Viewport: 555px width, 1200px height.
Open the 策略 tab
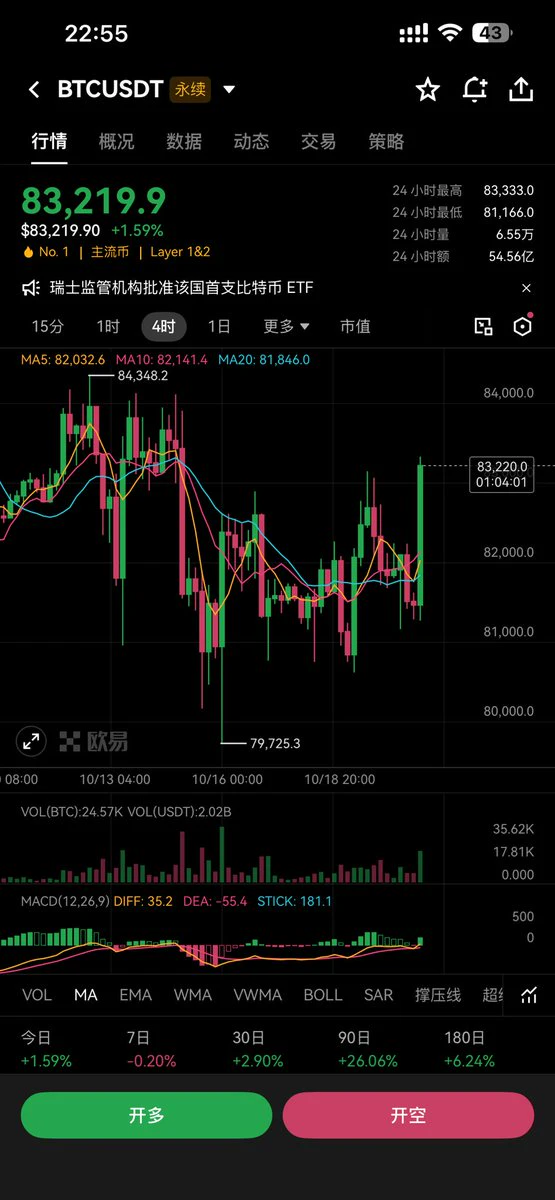pos(386,141)
